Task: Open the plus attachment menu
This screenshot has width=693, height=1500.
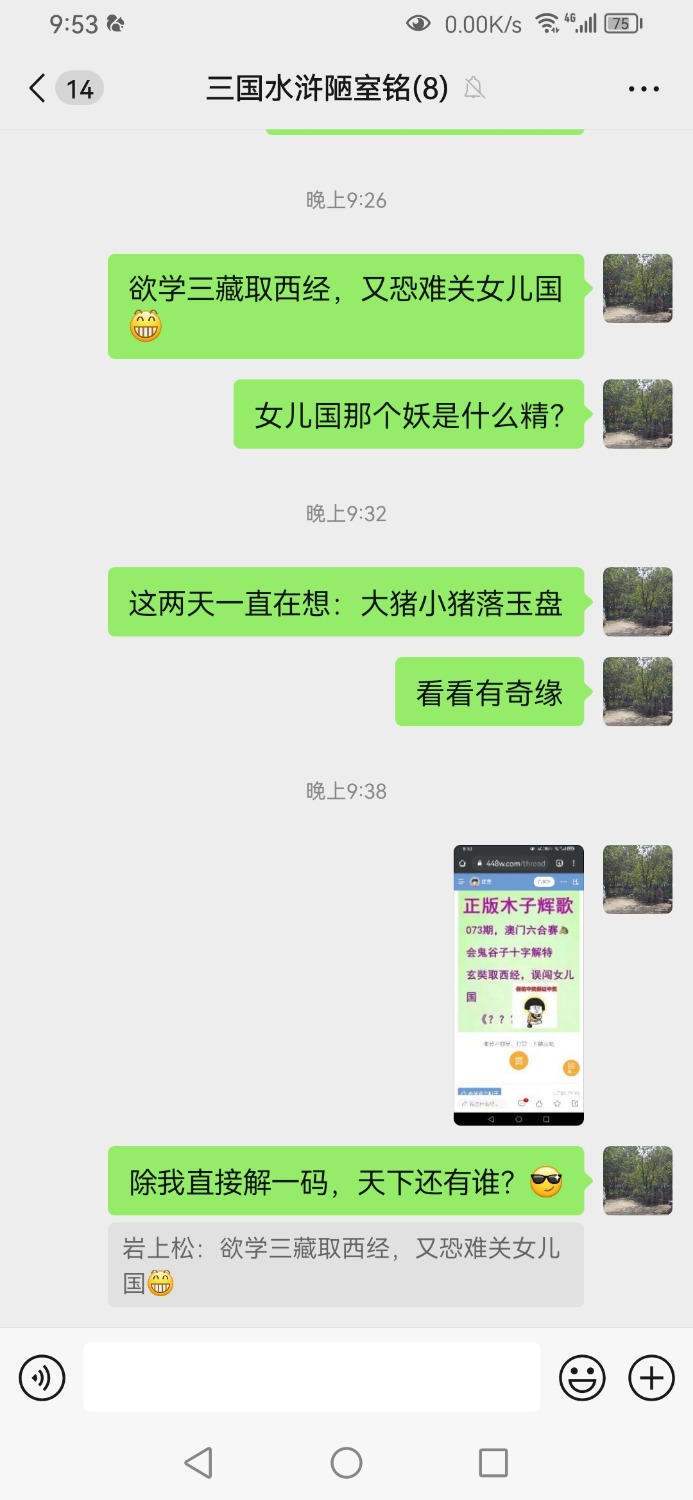Action: (x=651, y=1378)
